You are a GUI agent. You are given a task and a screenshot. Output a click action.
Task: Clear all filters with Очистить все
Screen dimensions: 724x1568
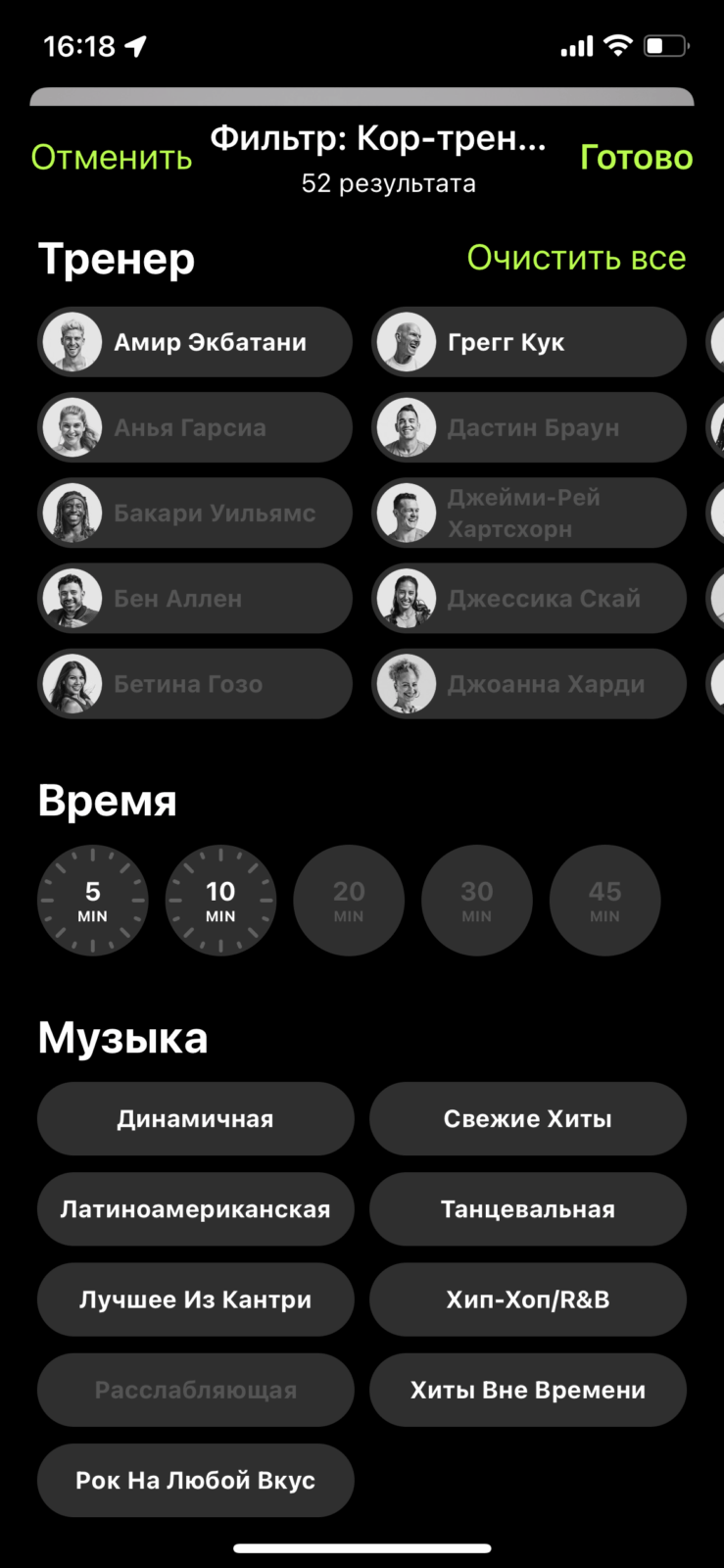pos(576,258)
